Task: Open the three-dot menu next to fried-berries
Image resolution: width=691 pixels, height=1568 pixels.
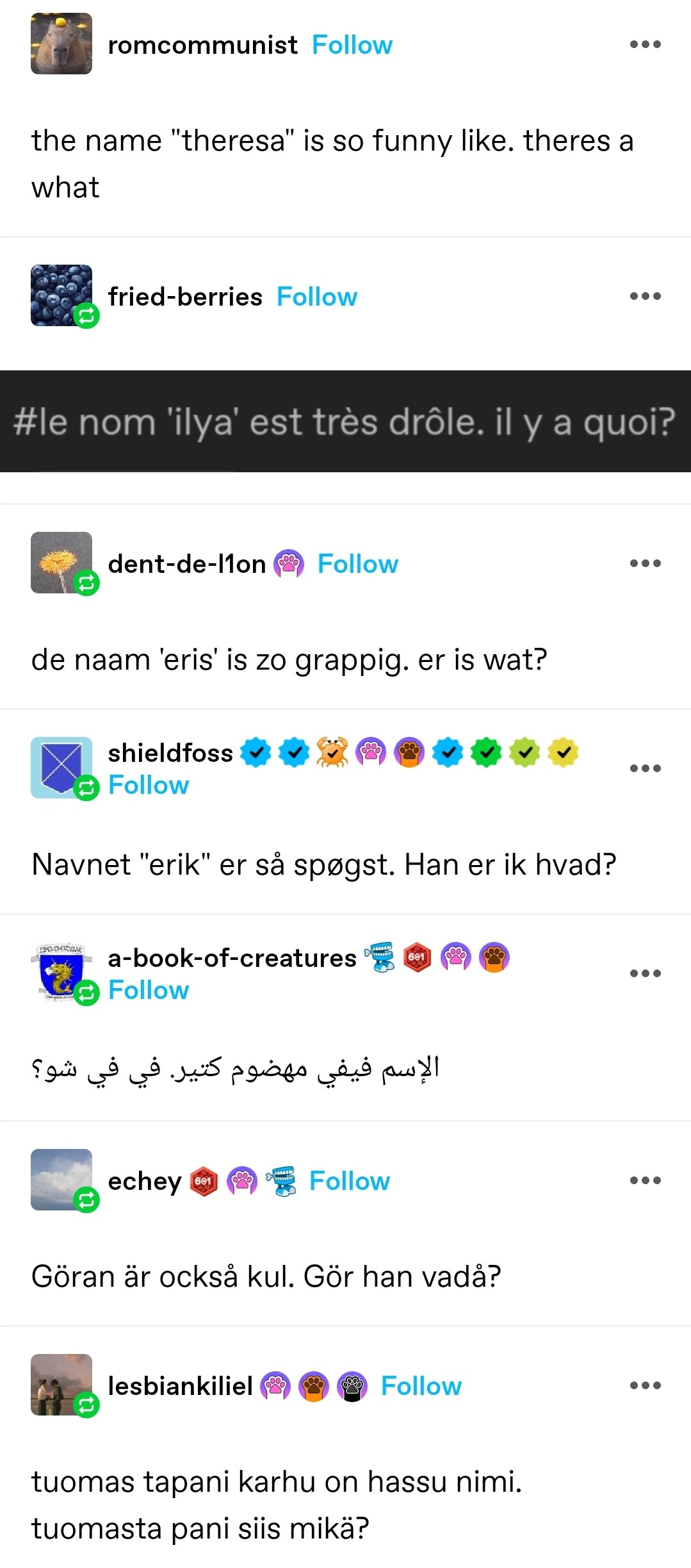Action: [x=645, y=296]
